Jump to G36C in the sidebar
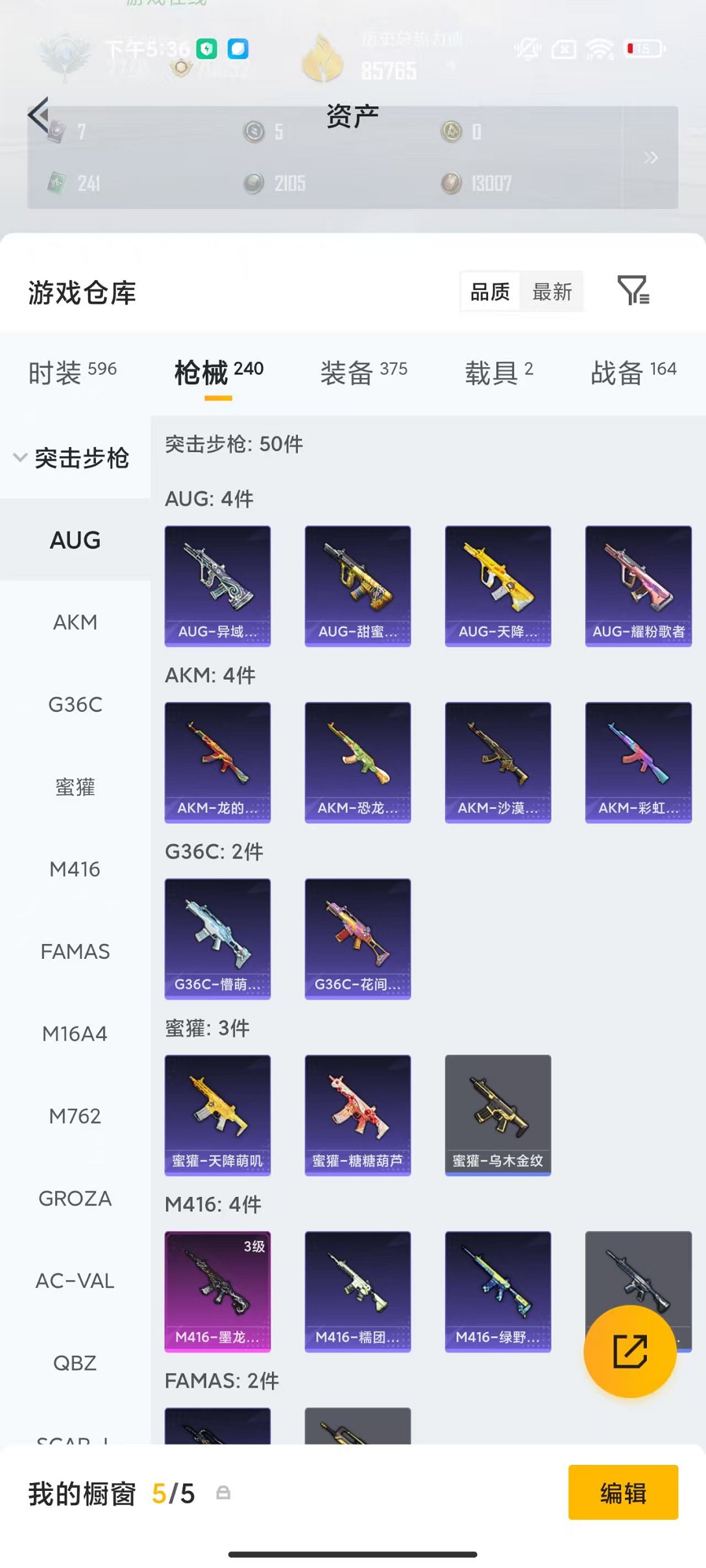Image resolution: width=706 pixels, height=1568 pixels. click(75, 705)
